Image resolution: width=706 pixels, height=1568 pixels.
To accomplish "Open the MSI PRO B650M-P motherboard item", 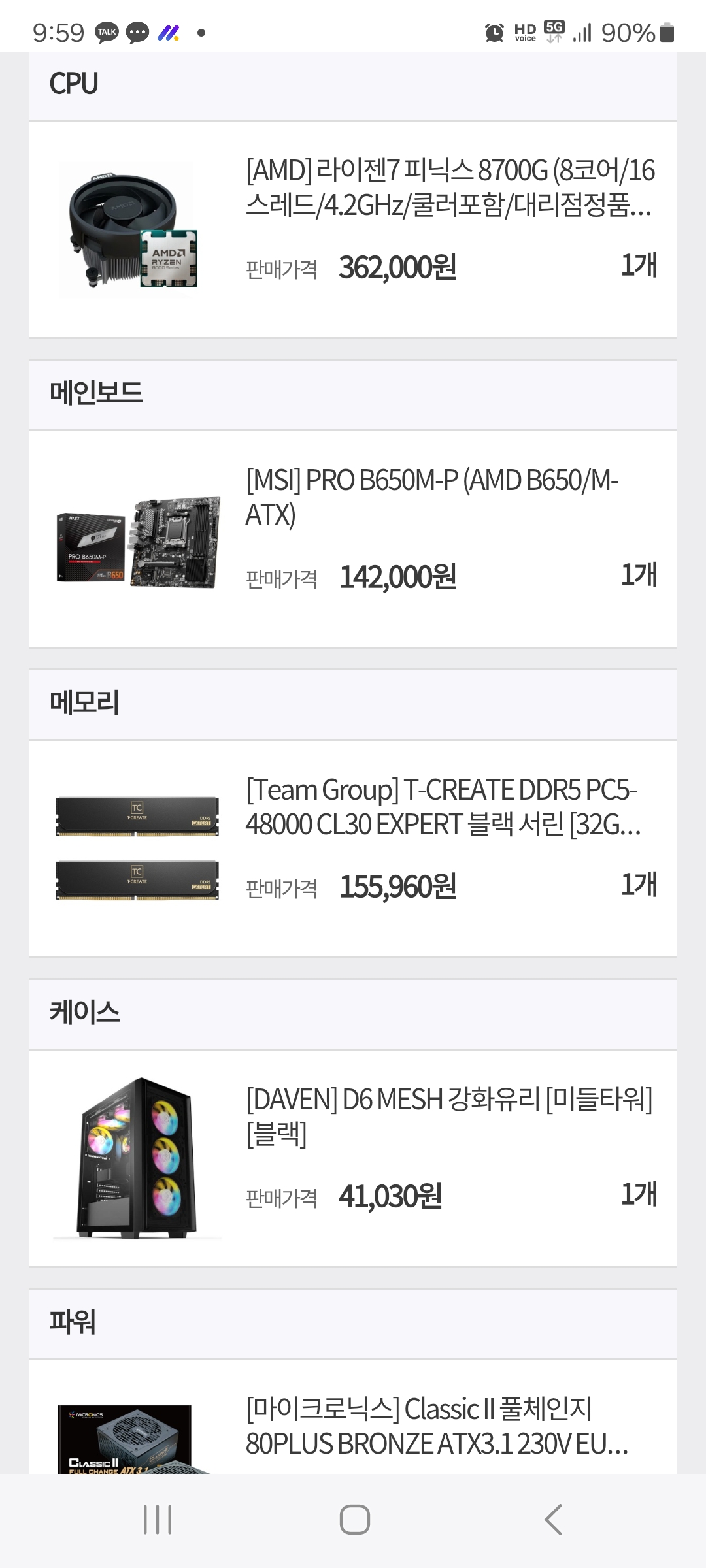I will [x=432, y=497].
